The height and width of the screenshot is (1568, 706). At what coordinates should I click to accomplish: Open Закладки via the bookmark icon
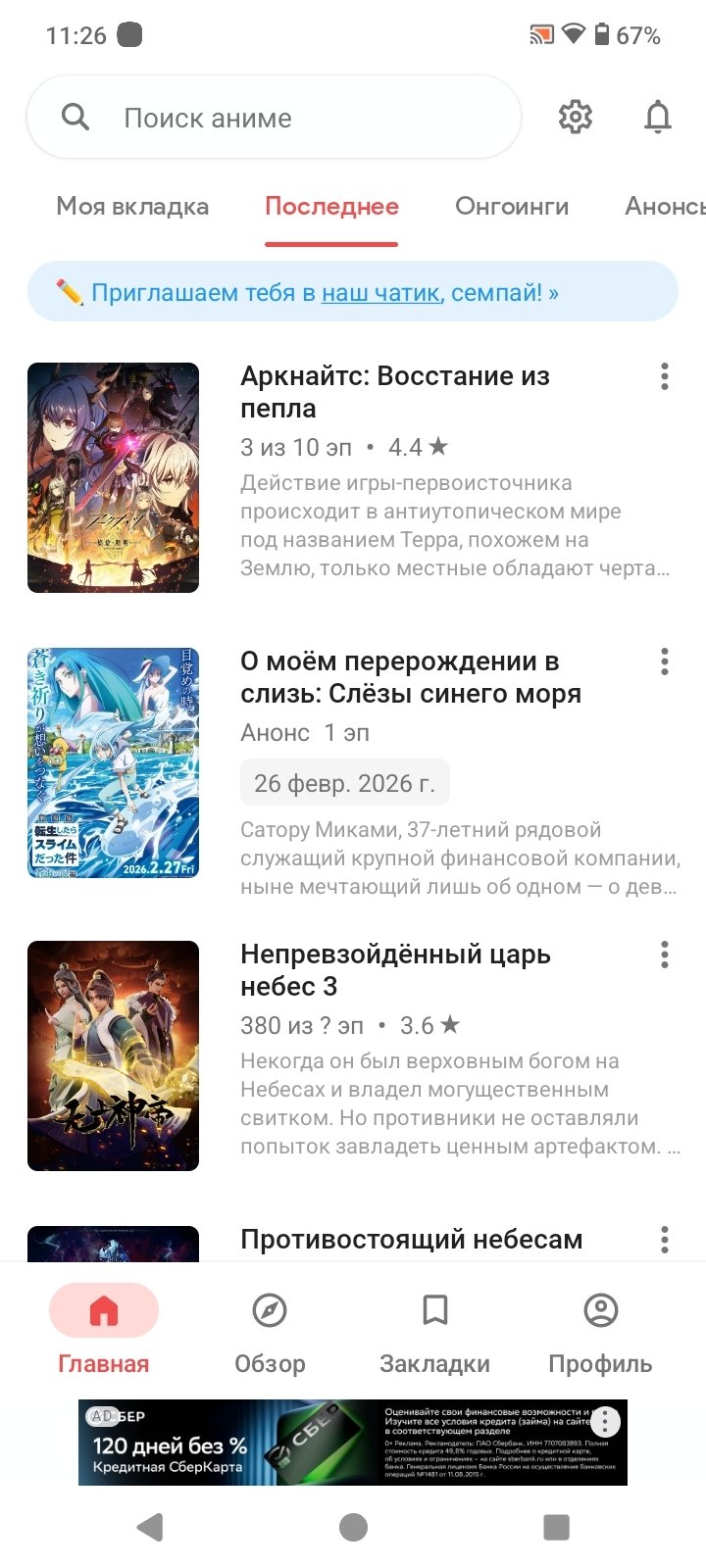(x=434, y=1310)
